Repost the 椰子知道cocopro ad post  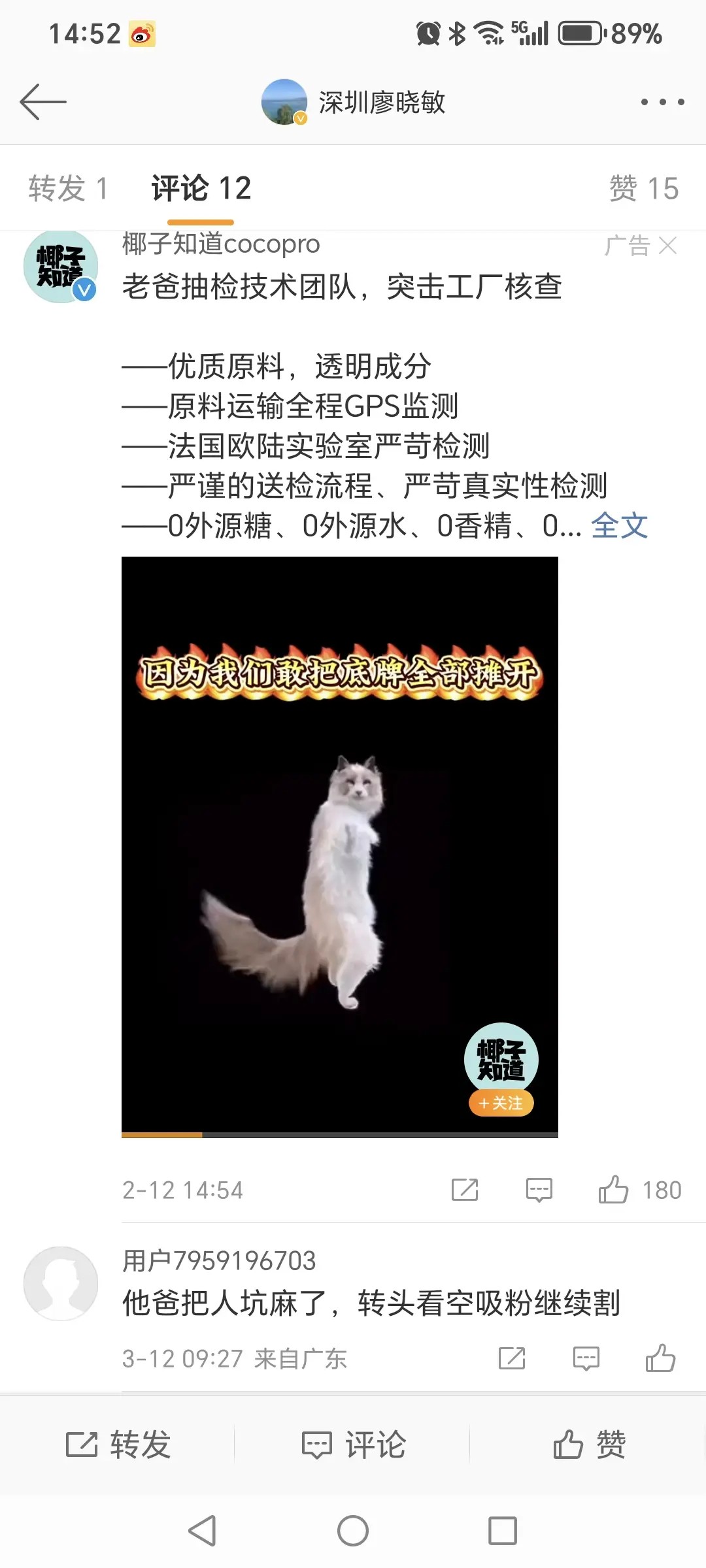pyautogui.click(x=465, y=1190)
